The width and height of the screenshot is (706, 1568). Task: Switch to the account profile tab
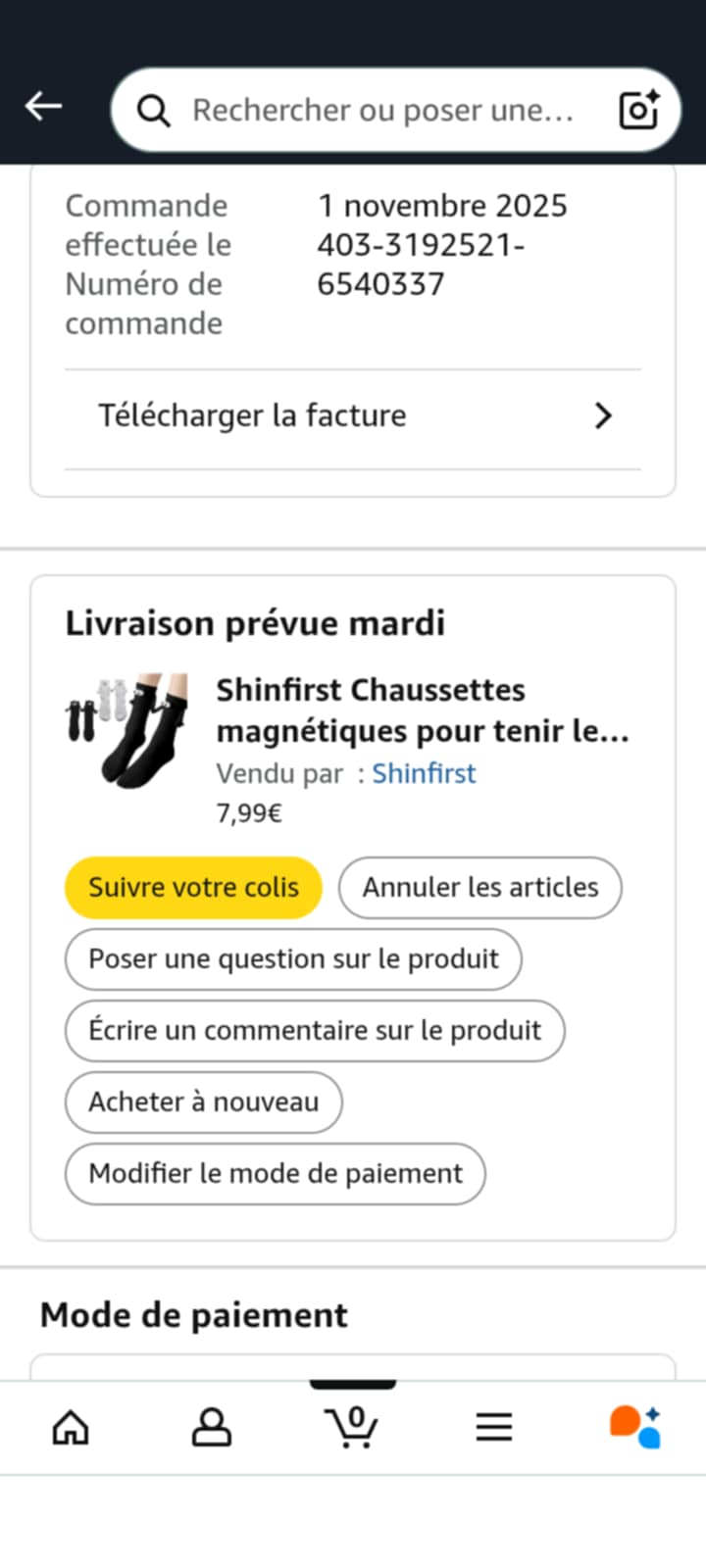[211, 1427]
